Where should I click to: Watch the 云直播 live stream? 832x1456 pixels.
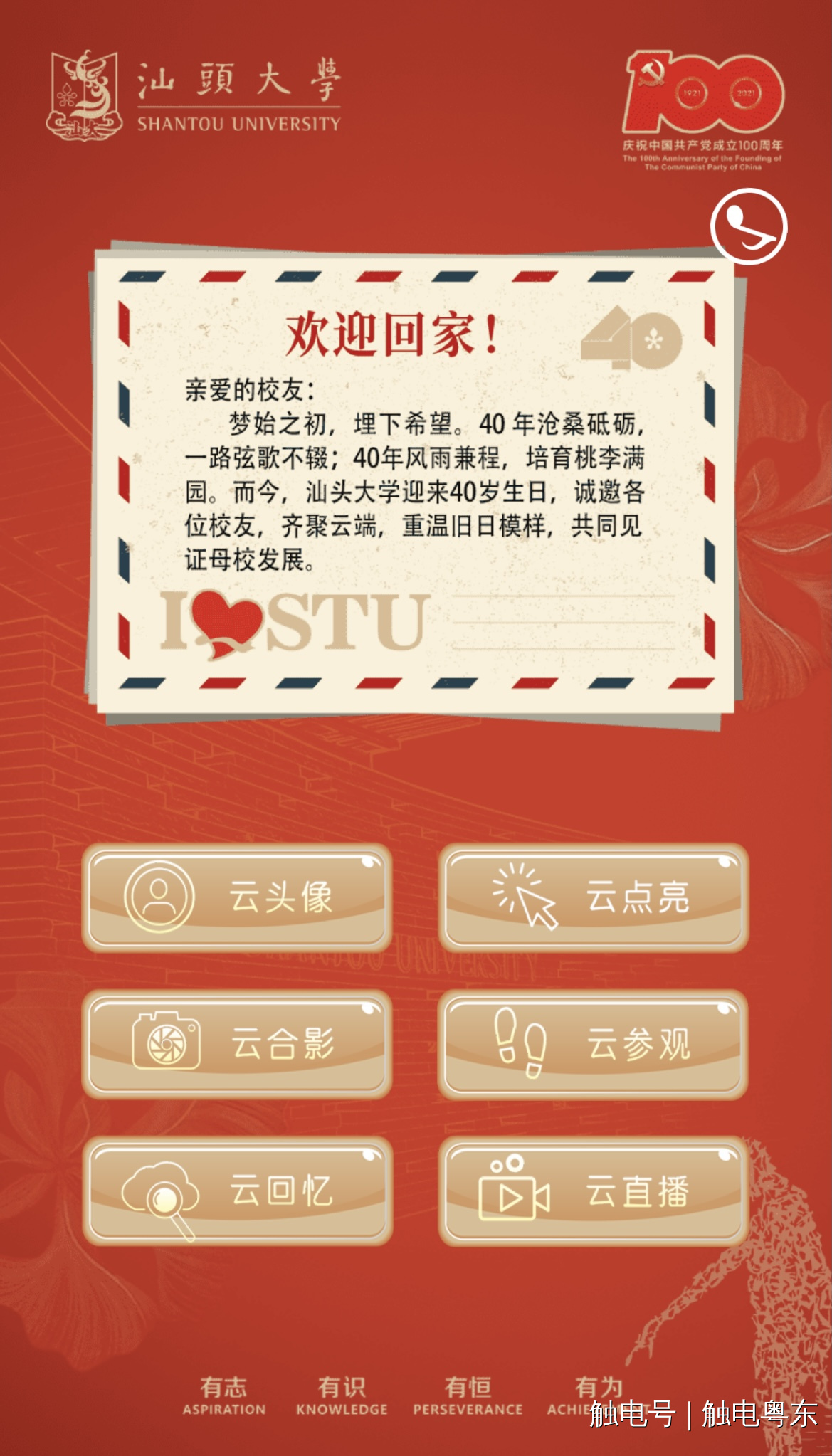594,1191
